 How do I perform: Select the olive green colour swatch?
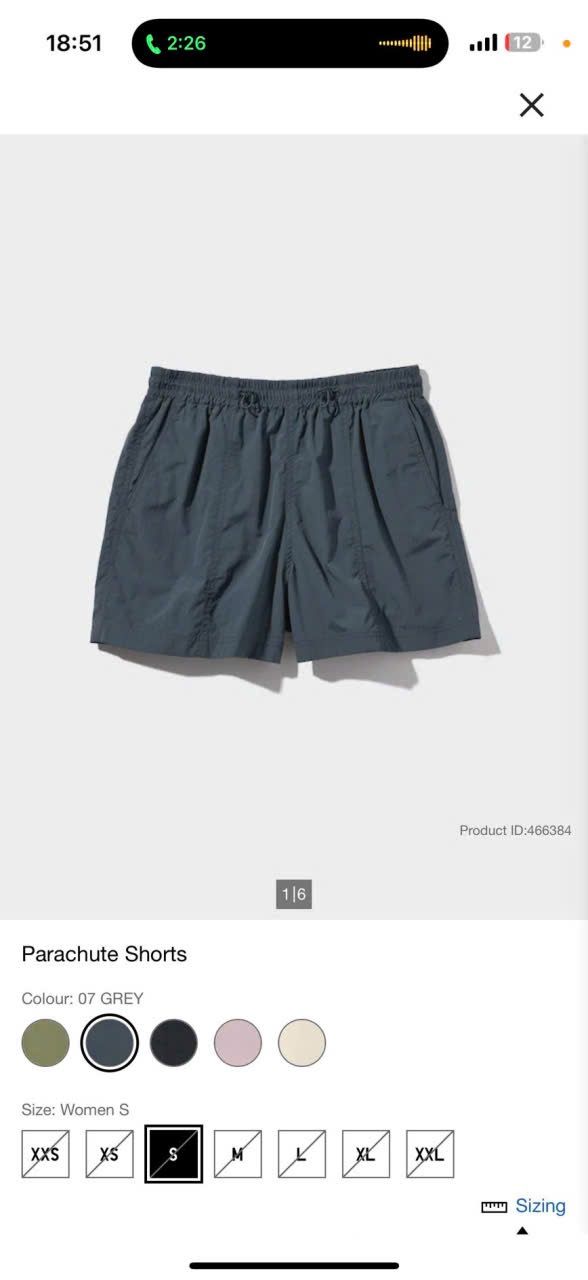coord(46,1043)
